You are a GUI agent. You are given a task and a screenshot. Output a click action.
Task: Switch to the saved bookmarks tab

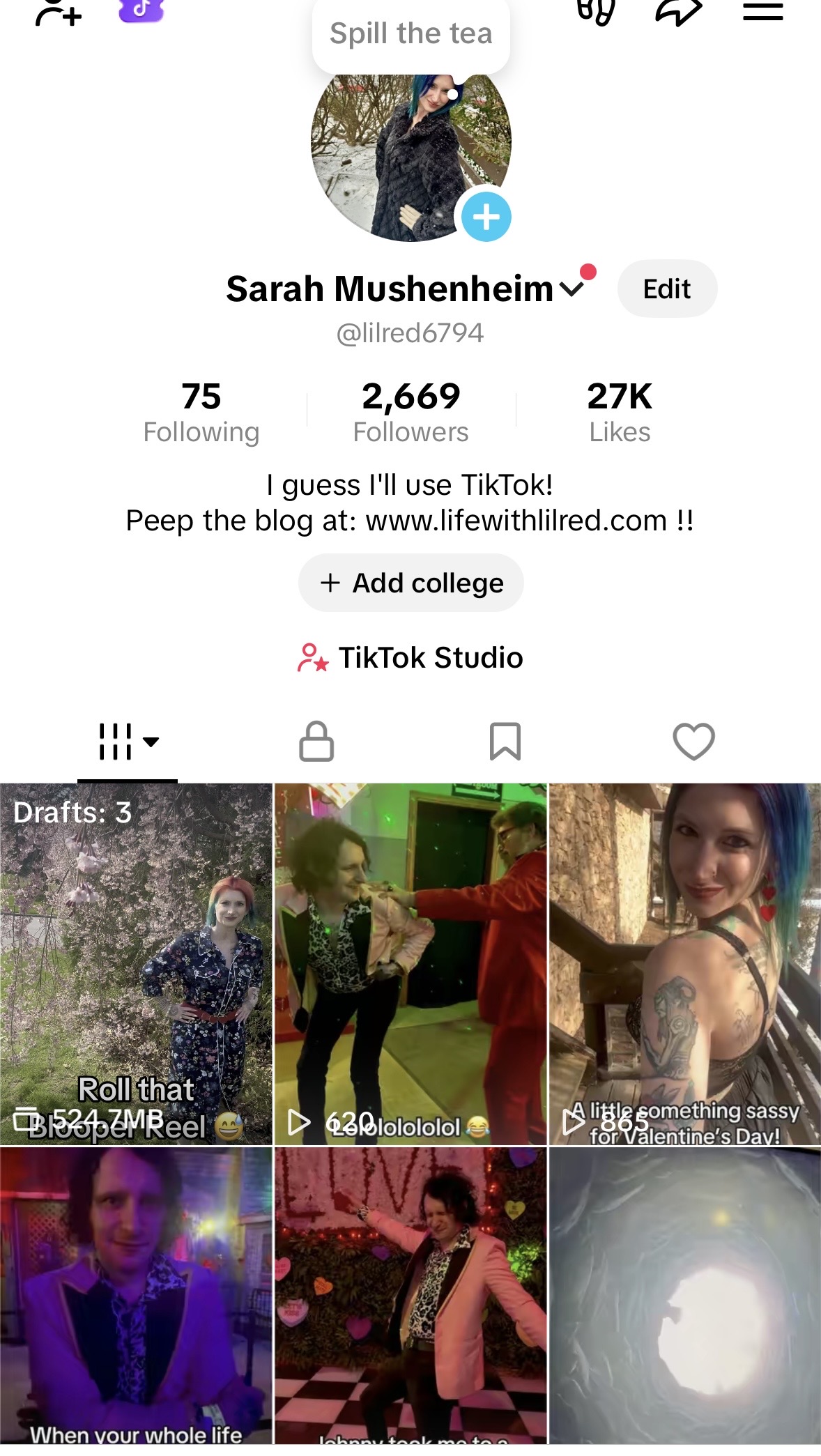505,741
